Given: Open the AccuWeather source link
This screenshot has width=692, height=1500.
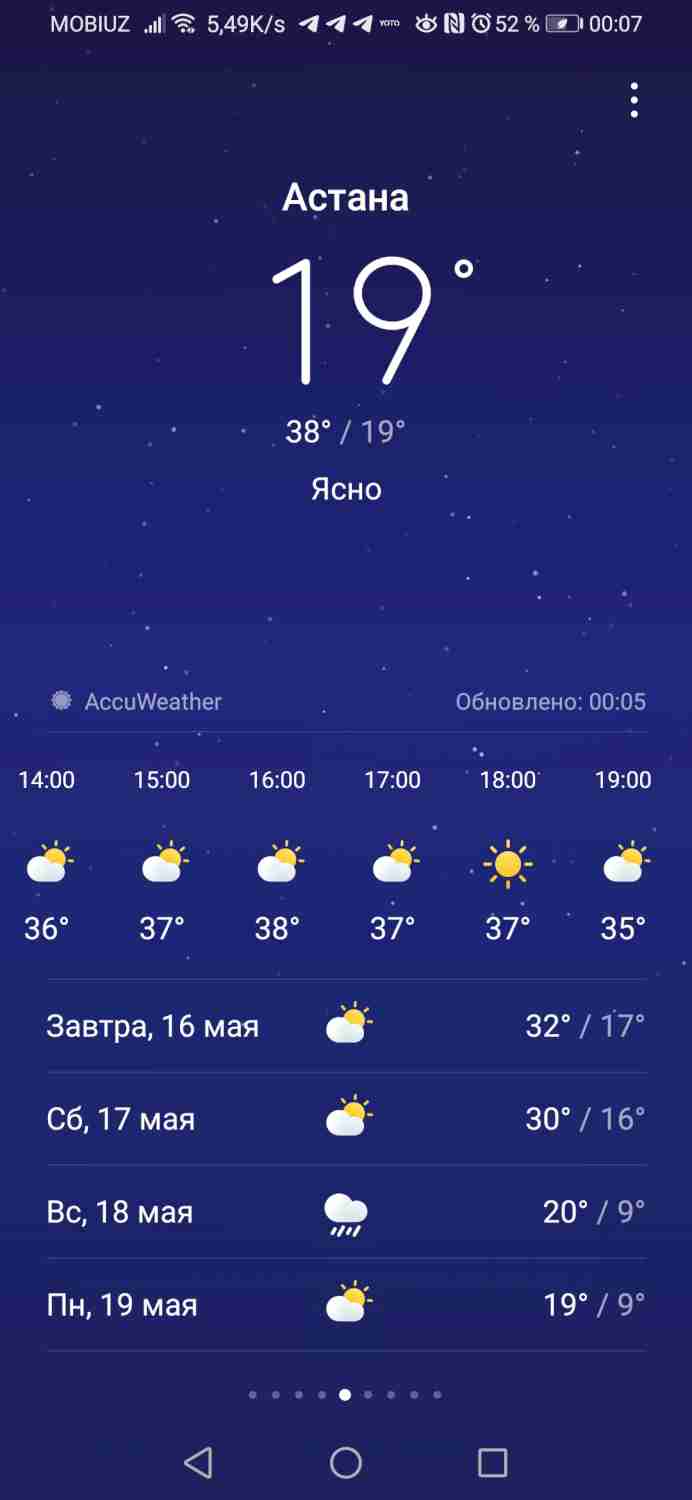Looking at the screenshot, I should click(138, 702).
